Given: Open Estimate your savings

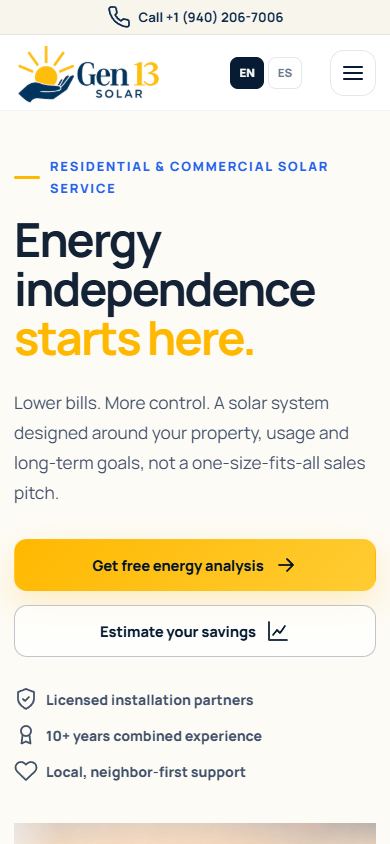Looking at the screenshot, I should pos(195,631).
